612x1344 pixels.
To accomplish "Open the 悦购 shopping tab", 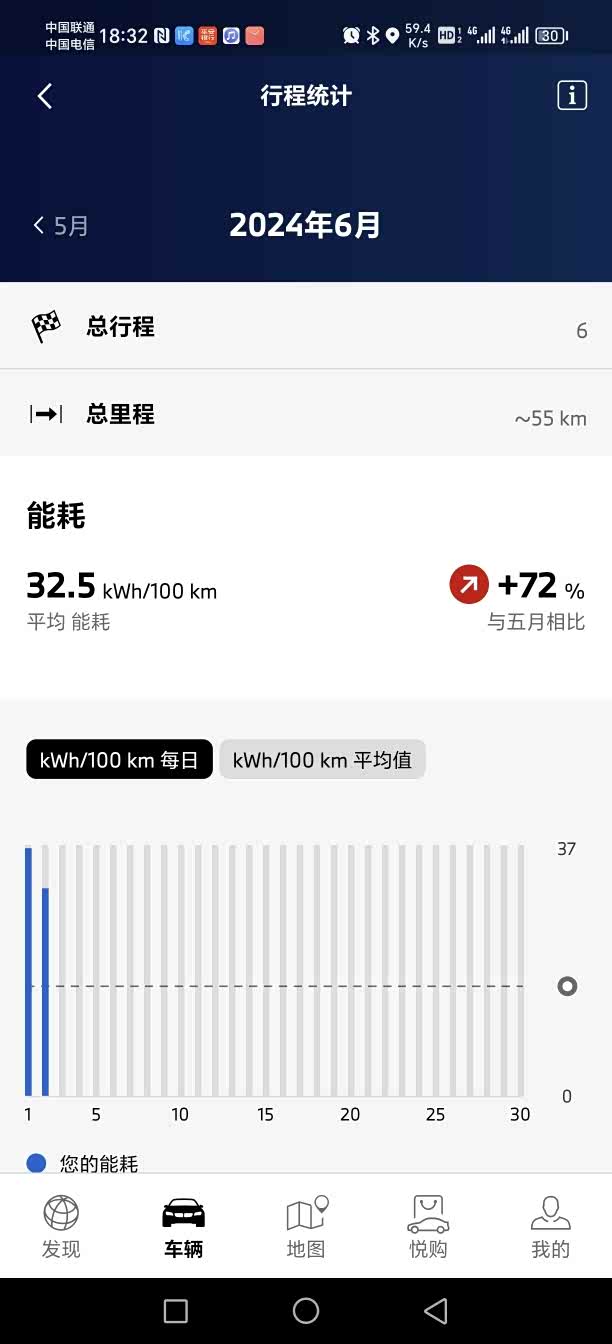I will coord(428,1227).
